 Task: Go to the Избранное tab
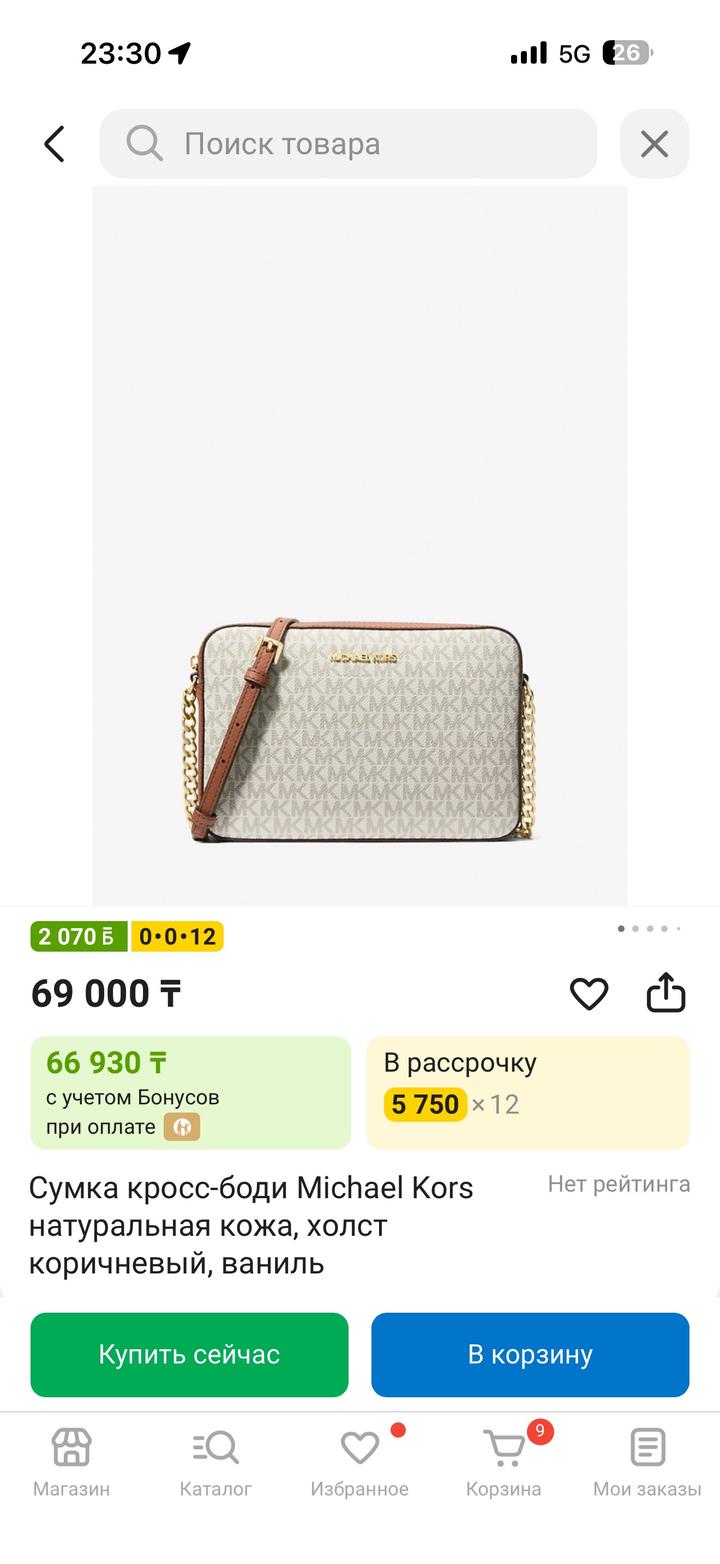360,1460
